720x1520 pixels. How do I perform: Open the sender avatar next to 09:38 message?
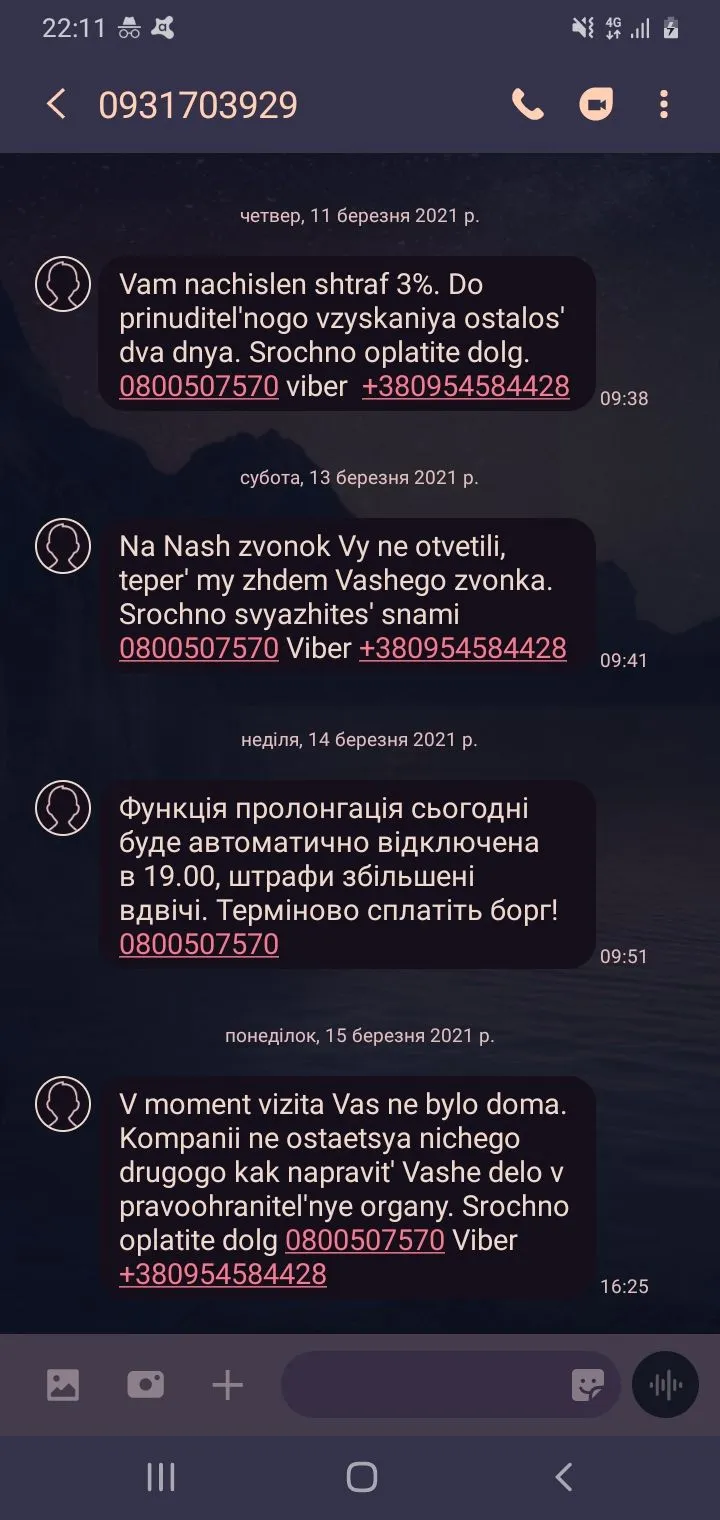63,284
